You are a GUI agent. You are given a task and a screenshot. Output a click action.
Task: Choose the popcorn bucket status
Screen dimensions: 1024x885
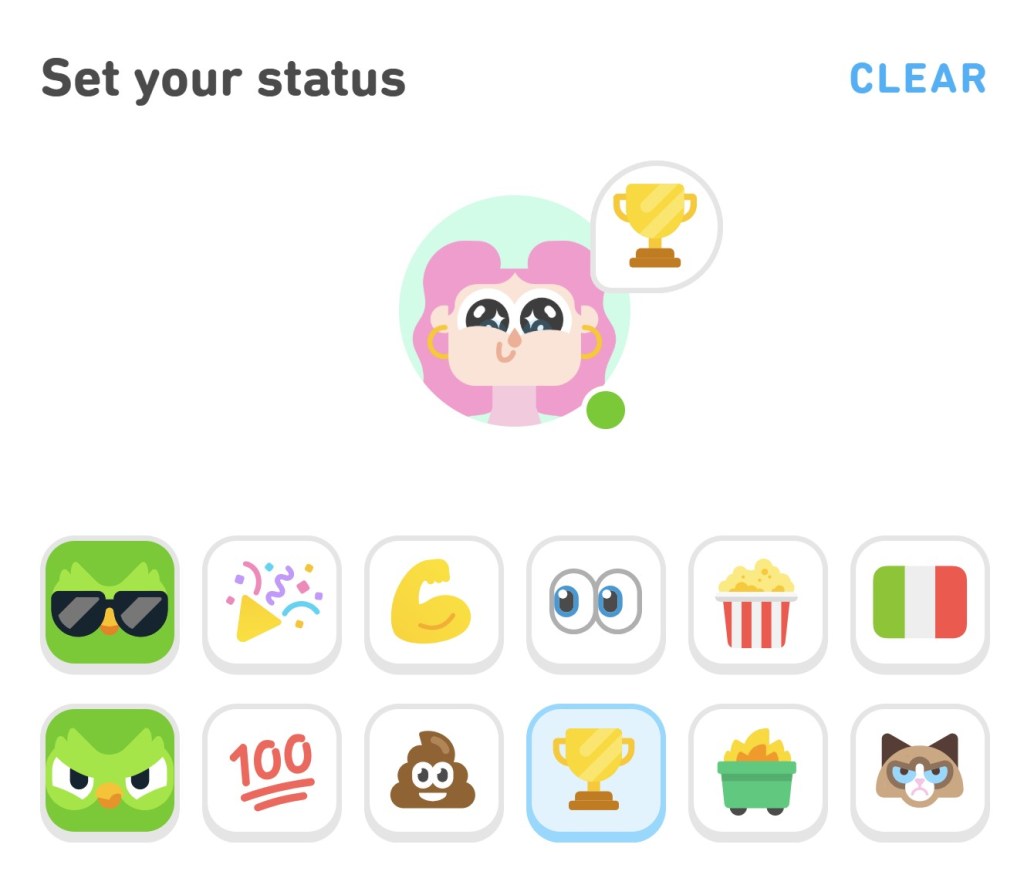tap(758, 602)
